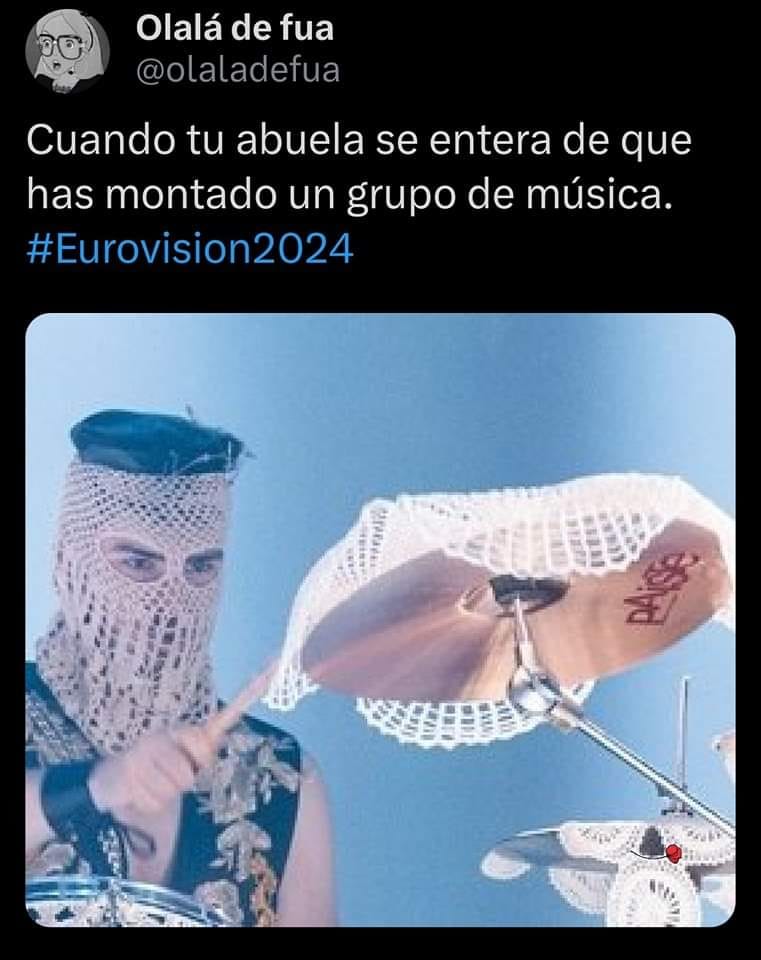
Task: Open the @olaladefua profile handle
Action: pos(237,70)
